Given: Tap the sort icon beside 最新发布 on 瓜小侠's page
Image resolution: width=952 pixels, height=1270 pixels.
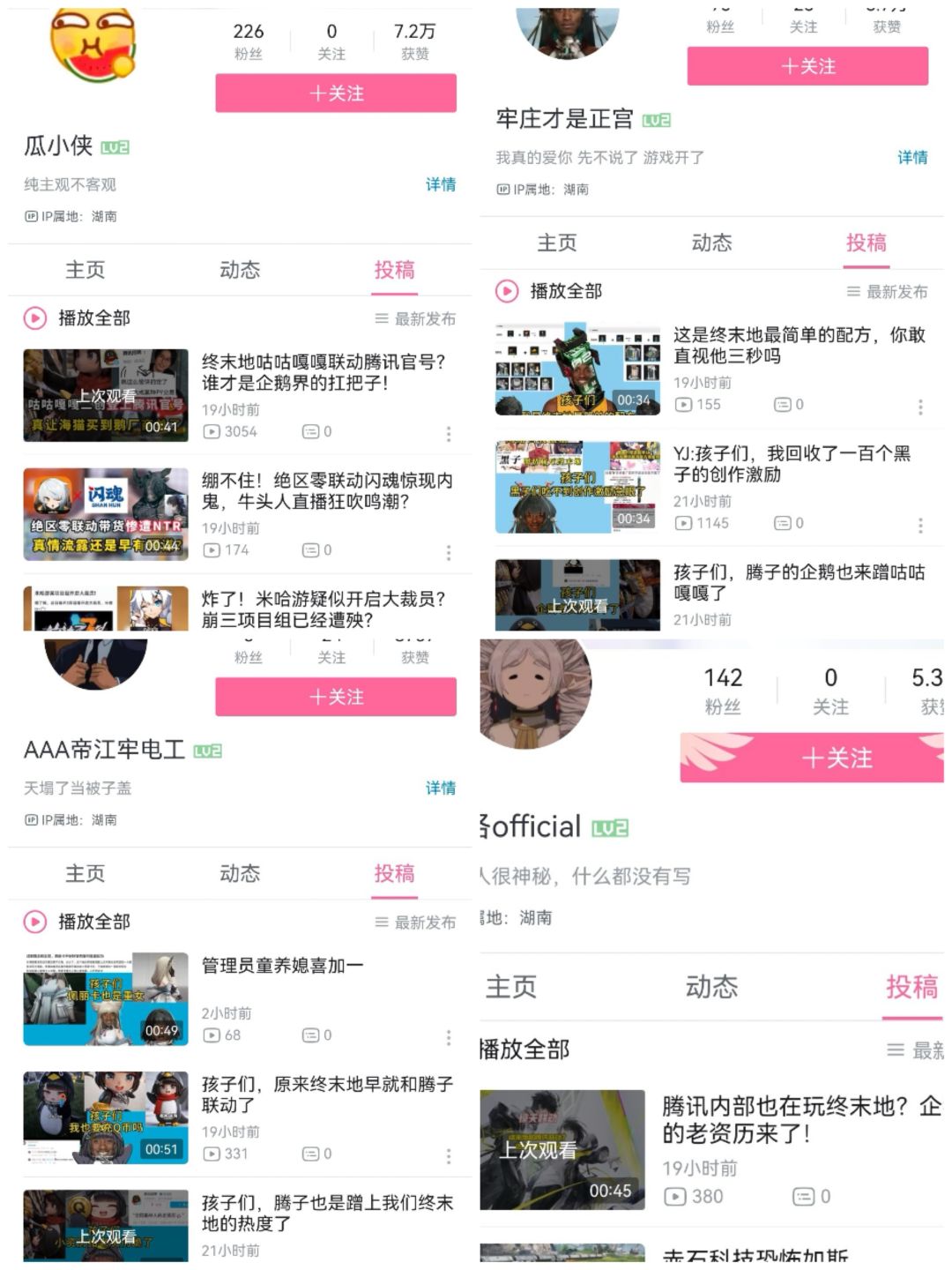Looking at the screenshot, I should click(380, 320).
